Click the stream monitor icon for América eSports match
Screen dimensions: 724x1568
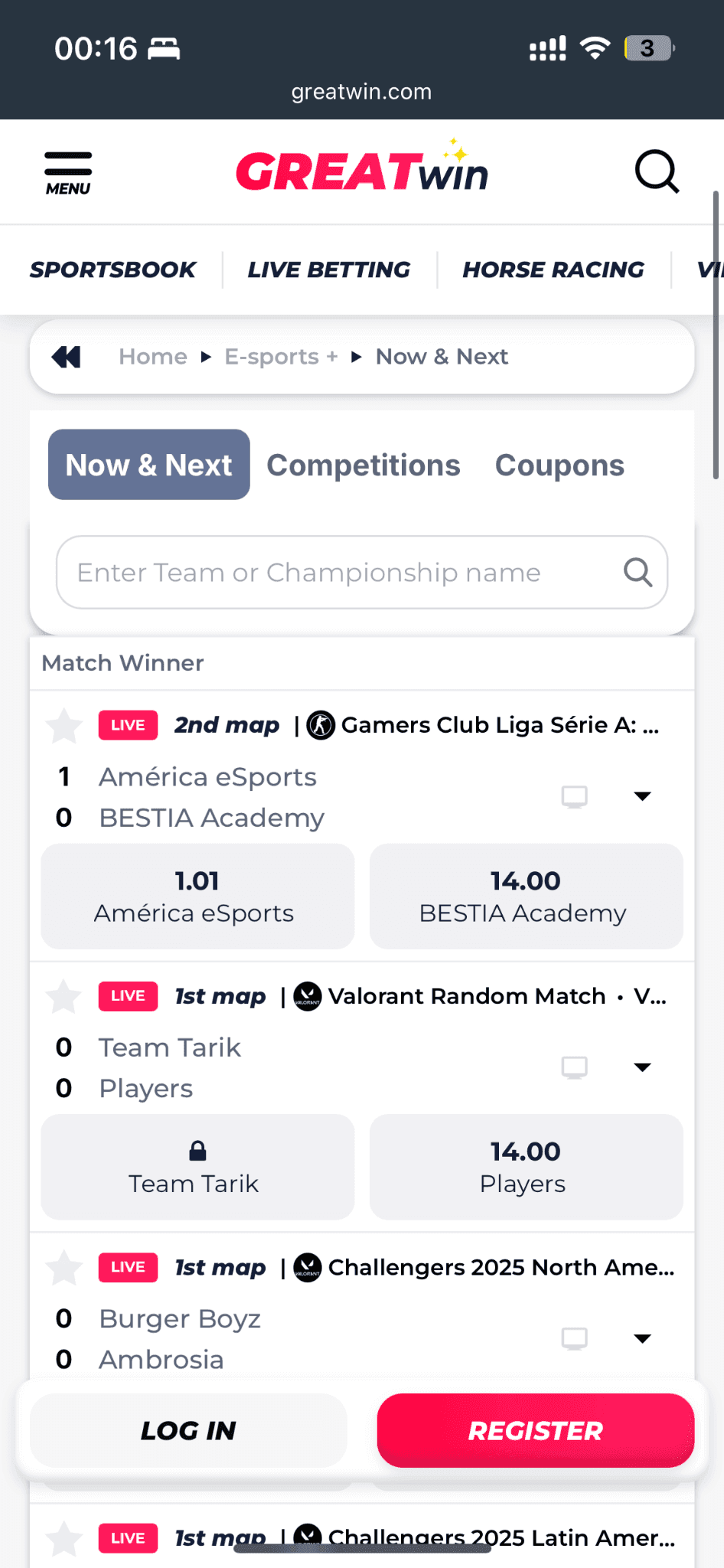coord(574,796)
